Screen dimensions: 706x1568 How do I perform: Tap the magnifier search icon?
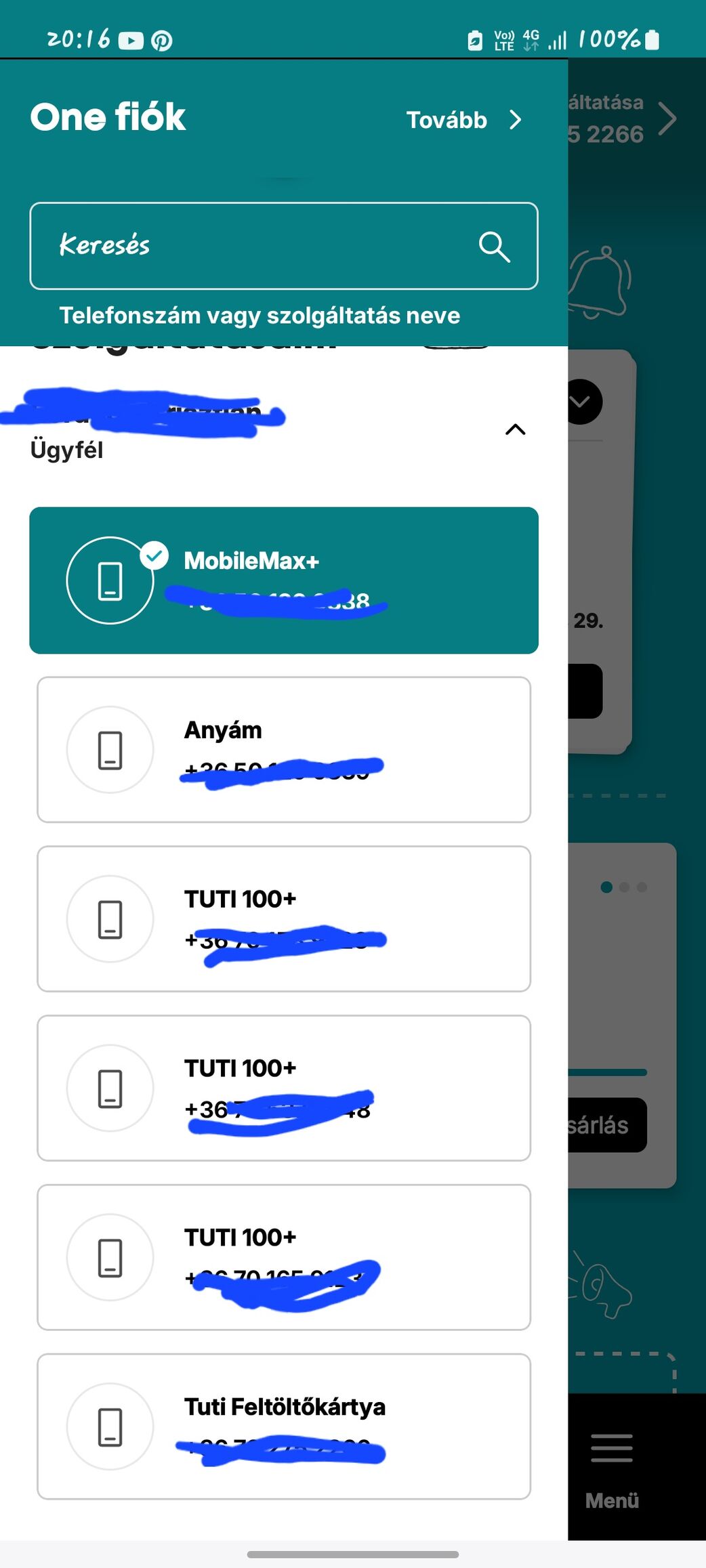pyautogui.click(x=494, y=247)
